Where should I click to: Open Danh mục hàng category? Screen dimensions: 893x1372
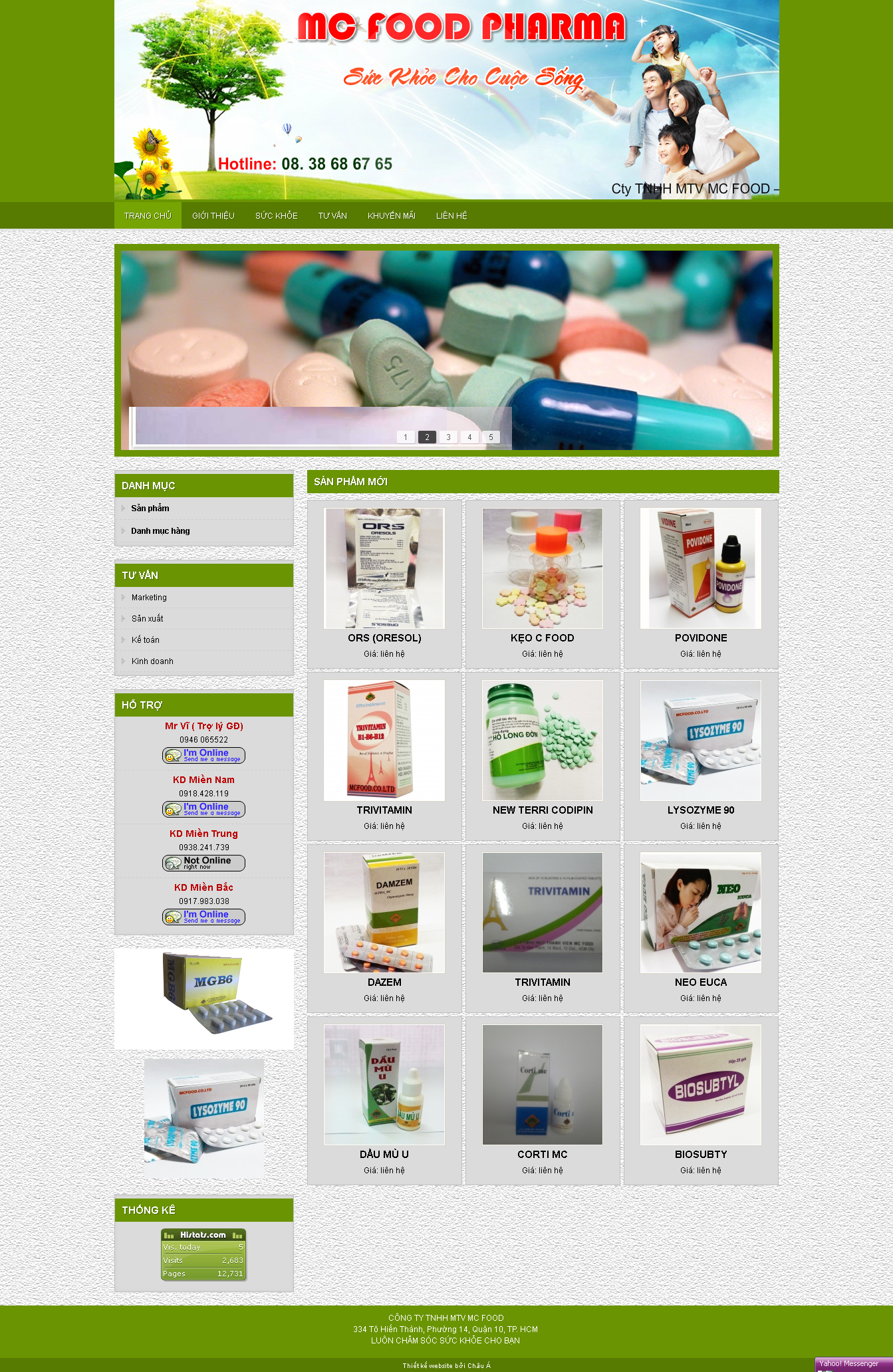click(x=160, y=531)
